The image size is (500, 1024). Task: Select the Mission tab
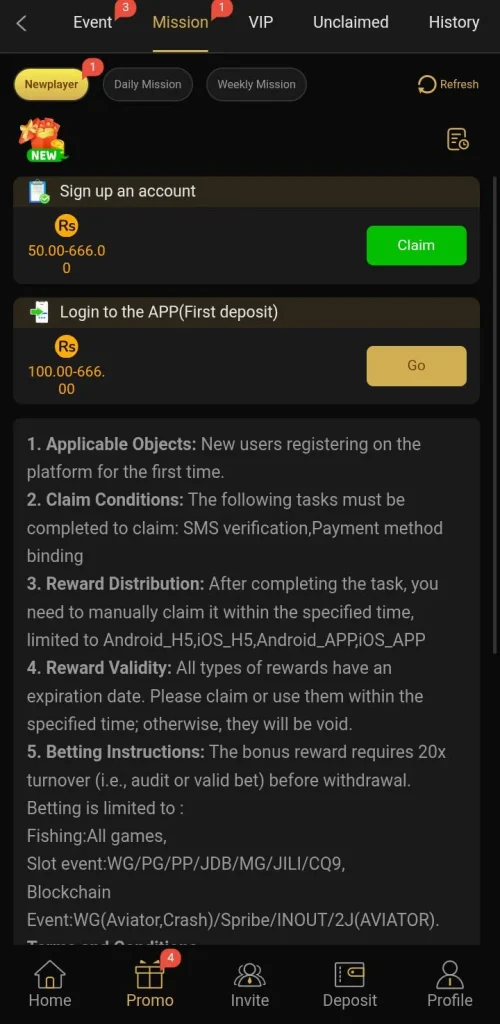coord(180,22)
